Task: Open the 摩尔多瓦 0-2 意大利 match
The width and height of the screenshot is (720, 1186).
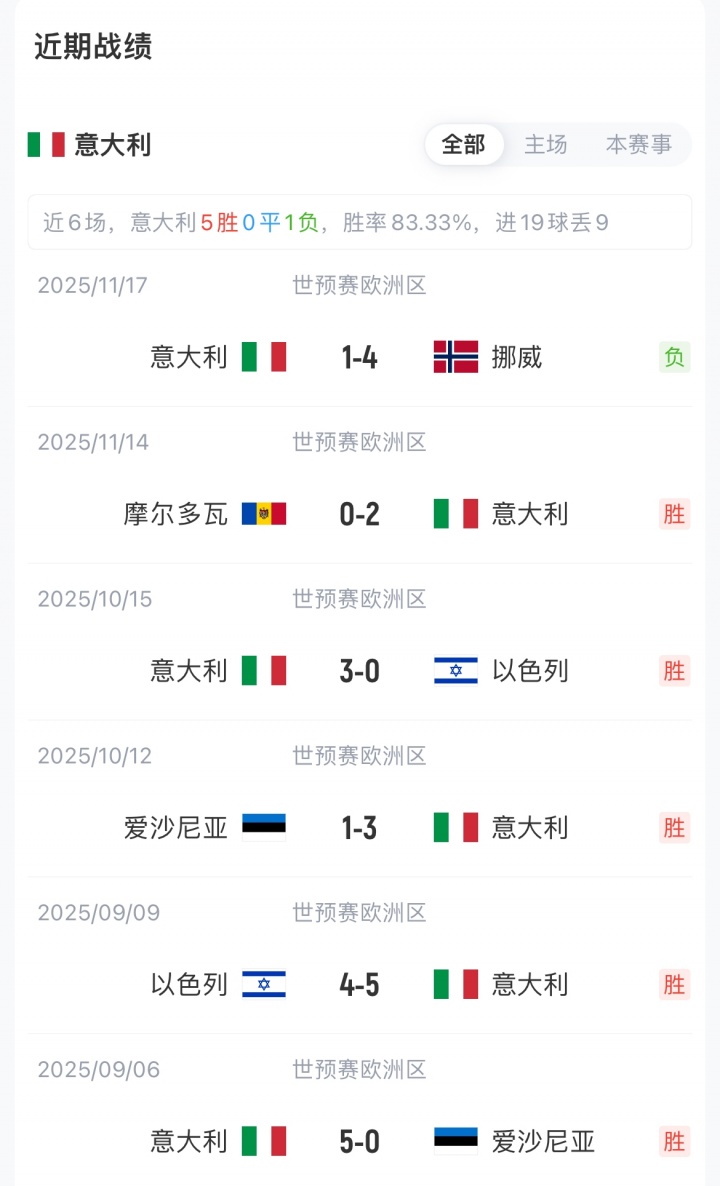Action: (x=359, y=514)
